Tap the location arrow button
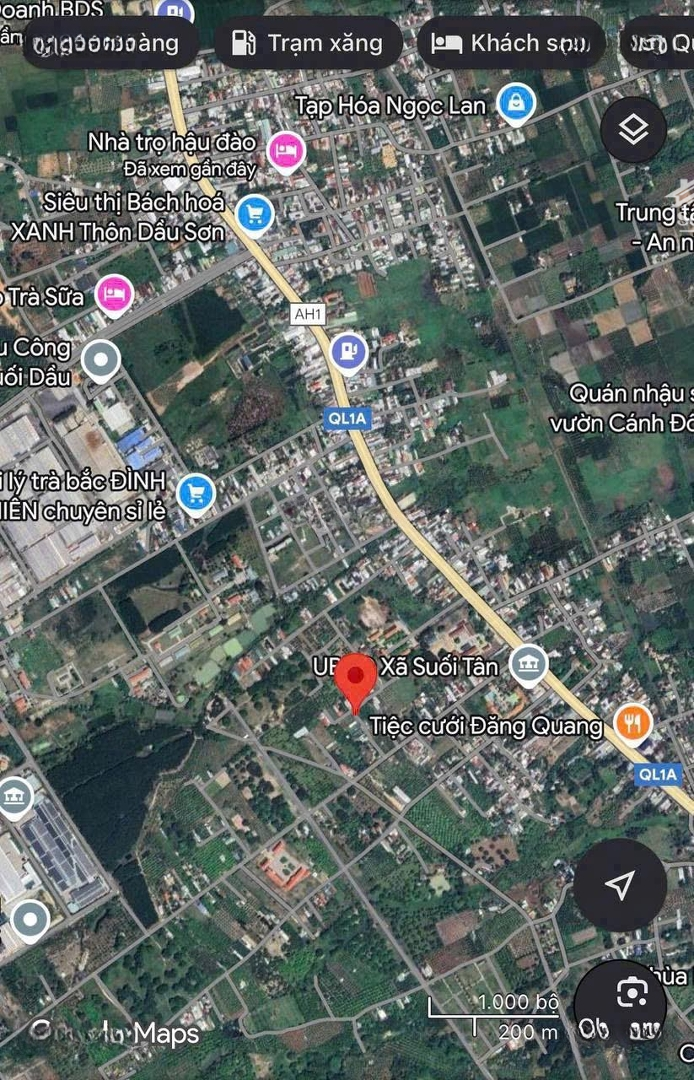This screenshot has height=1080, width=694. (x=620, y=884)
